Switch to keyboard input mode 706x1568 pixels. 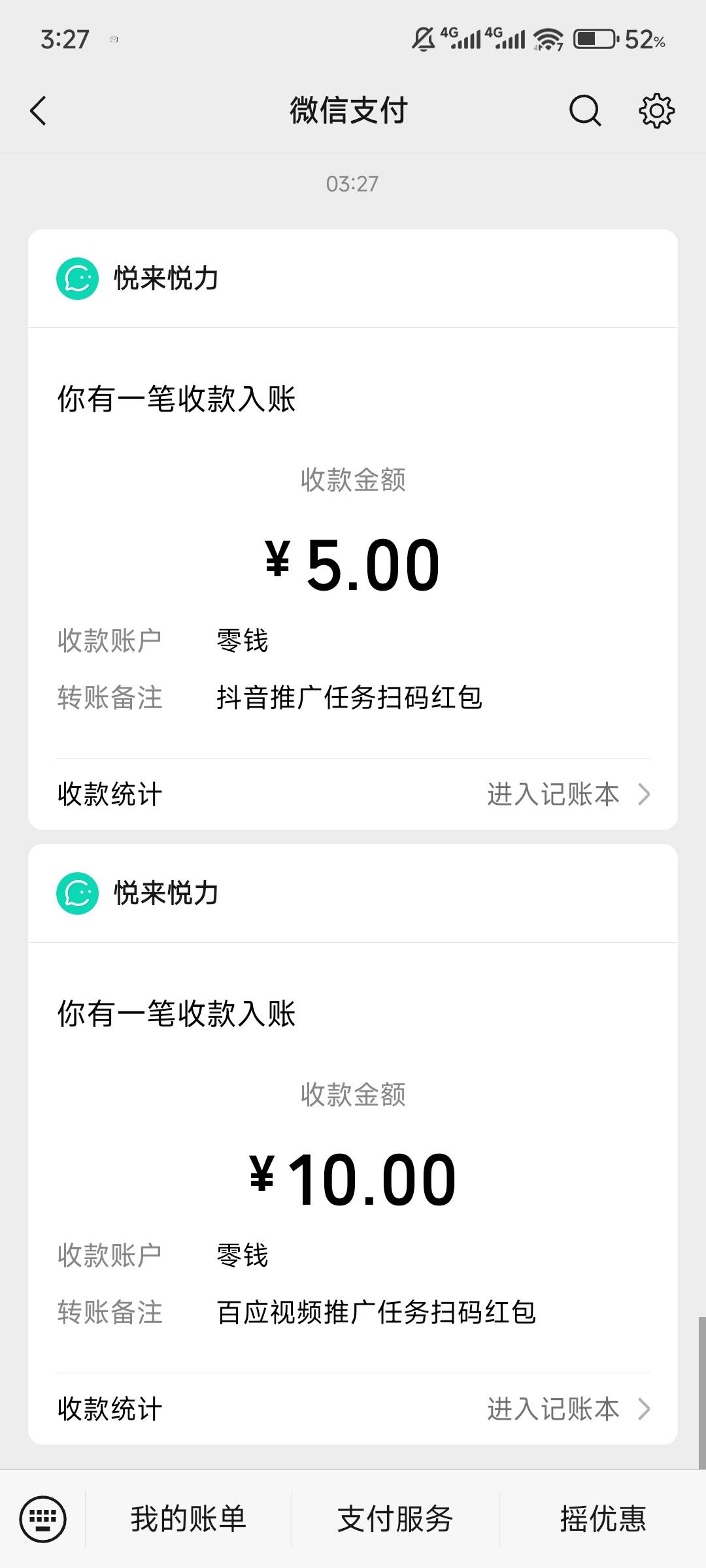click(x=43, y=1519)
